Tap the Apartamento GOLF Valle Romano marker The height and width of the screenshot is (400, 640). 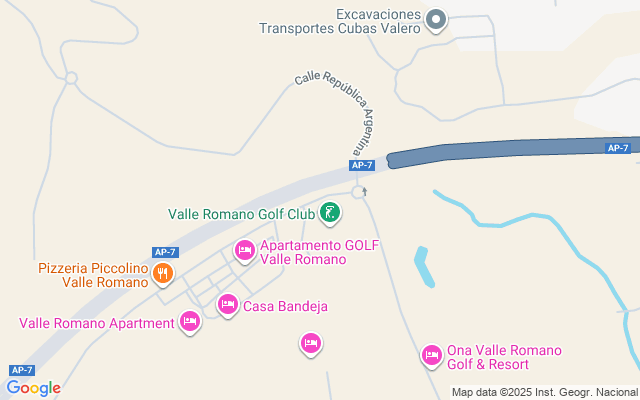point(244,250)
